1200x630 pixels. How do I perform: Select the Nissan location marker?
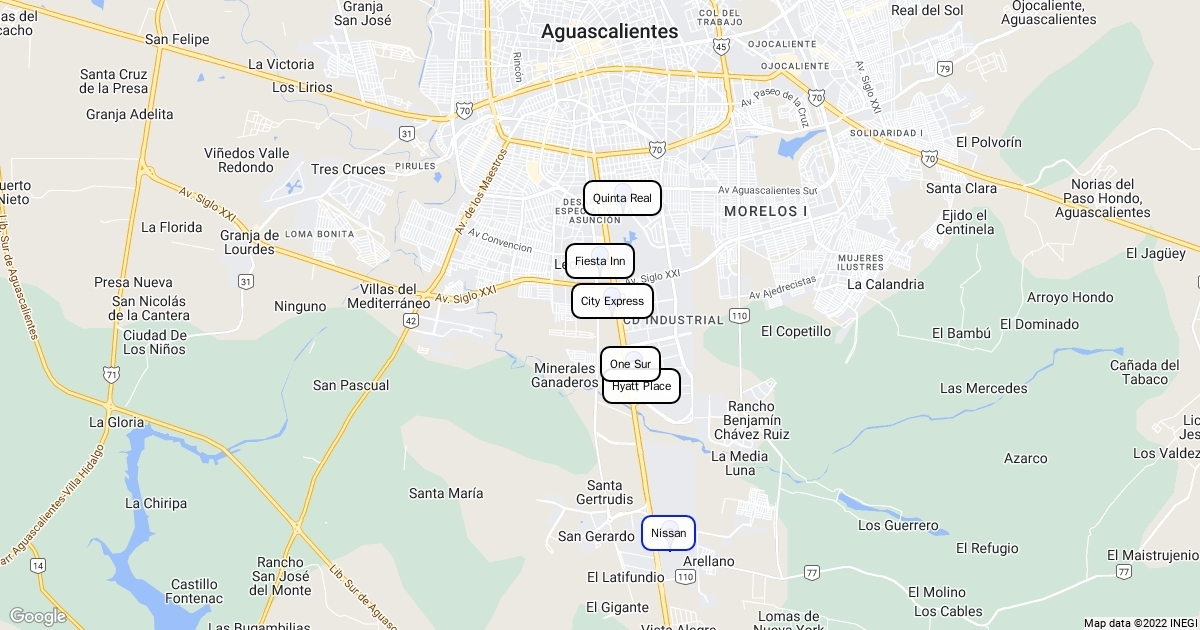click(668, 533)
